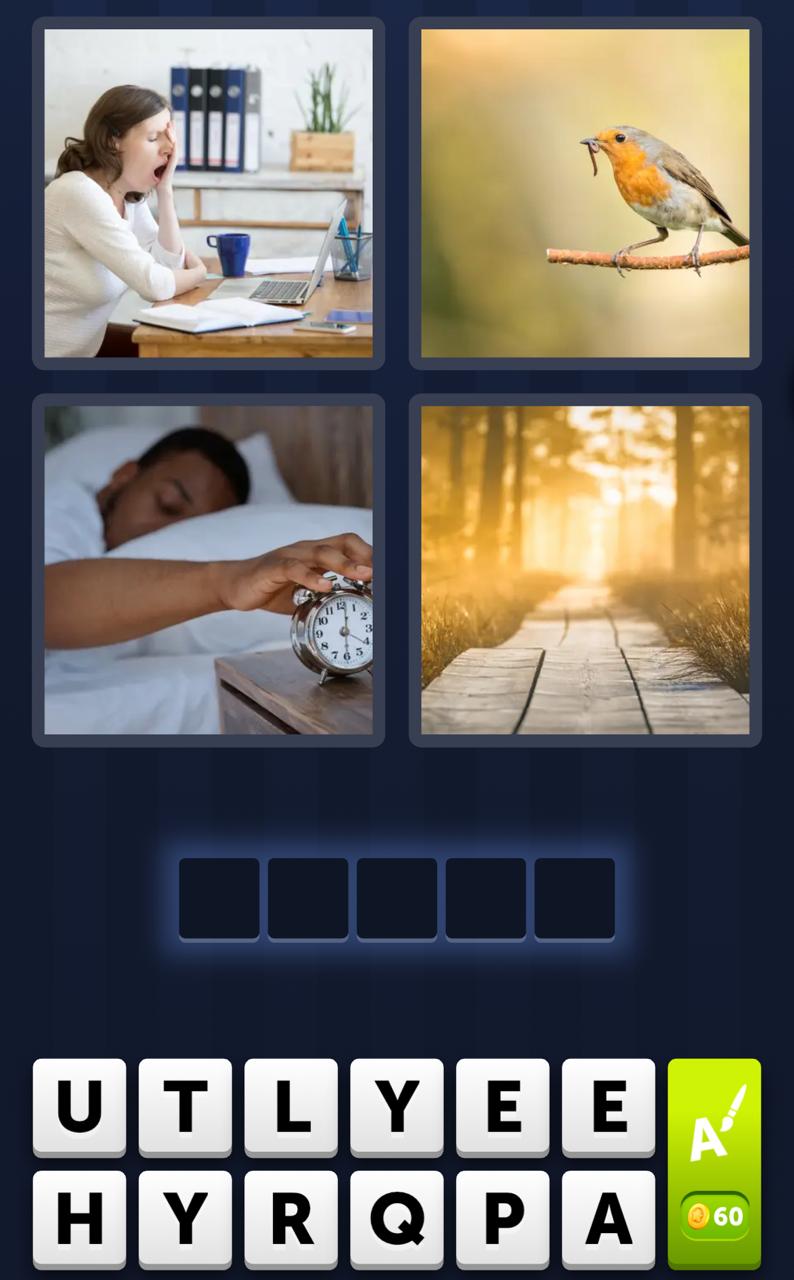The image size is (794, 1280).
Task: Open the foggy boardwalk photo
Action: pyautogui.click(x=584, y=570)
